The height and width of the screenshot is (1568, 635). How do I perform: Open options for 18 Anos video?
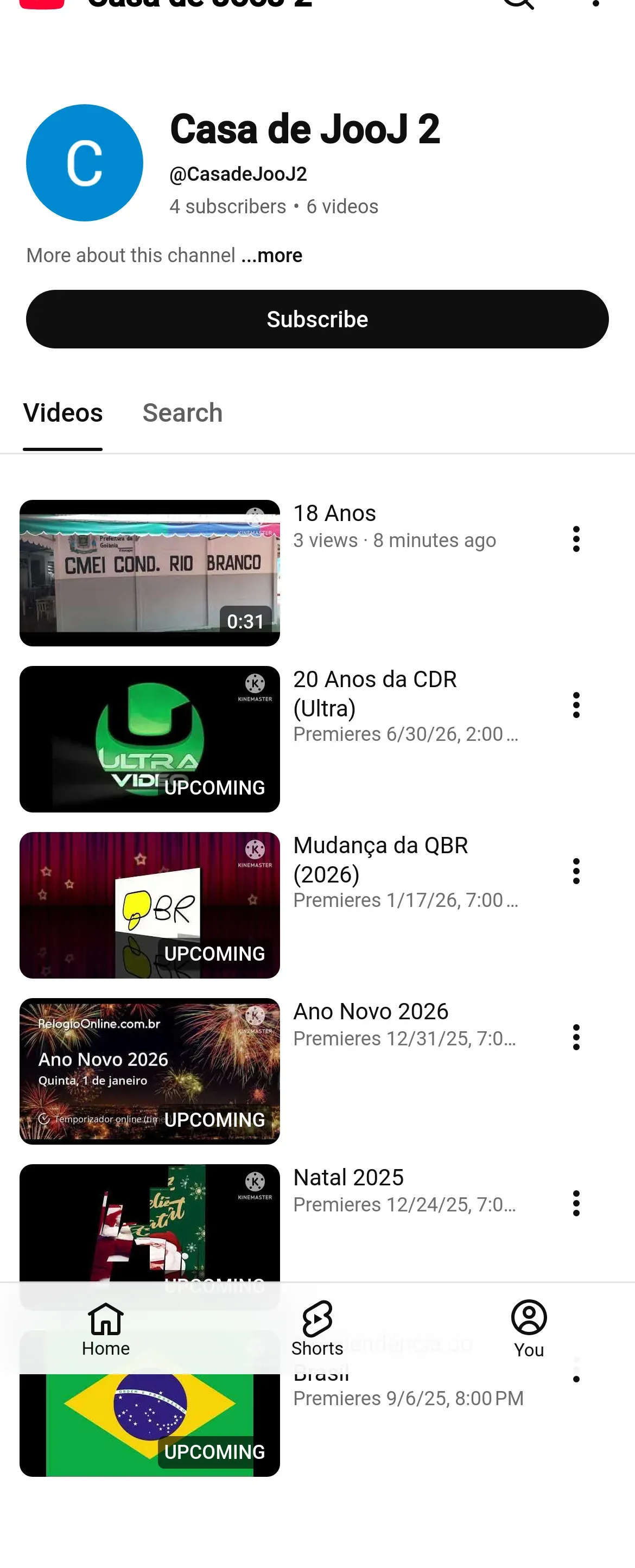coord(576,539)
